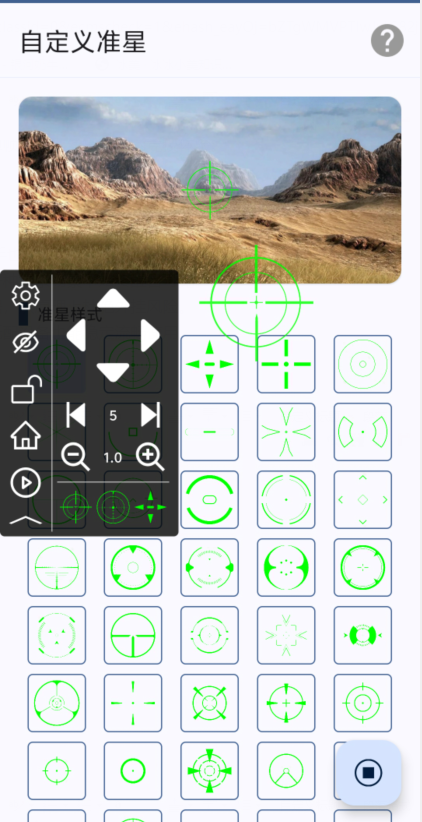Zoom out the crosshair with minus magnifier
The height and width of the screenshot is (822, 422).
(x=75, y=457)
